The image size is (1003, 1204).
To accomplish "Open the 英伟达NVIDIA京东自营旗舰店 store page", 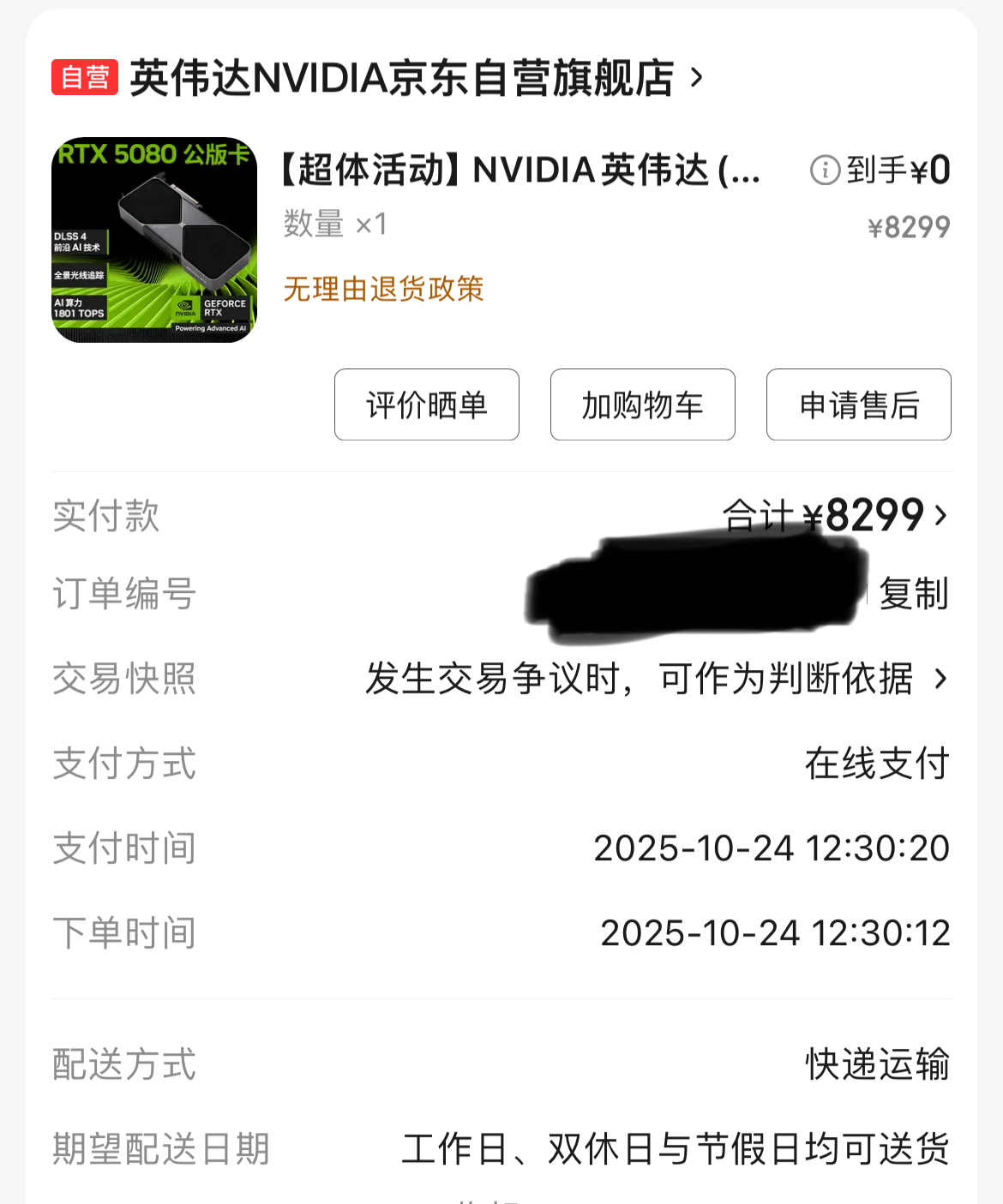I will pos(403,78).
